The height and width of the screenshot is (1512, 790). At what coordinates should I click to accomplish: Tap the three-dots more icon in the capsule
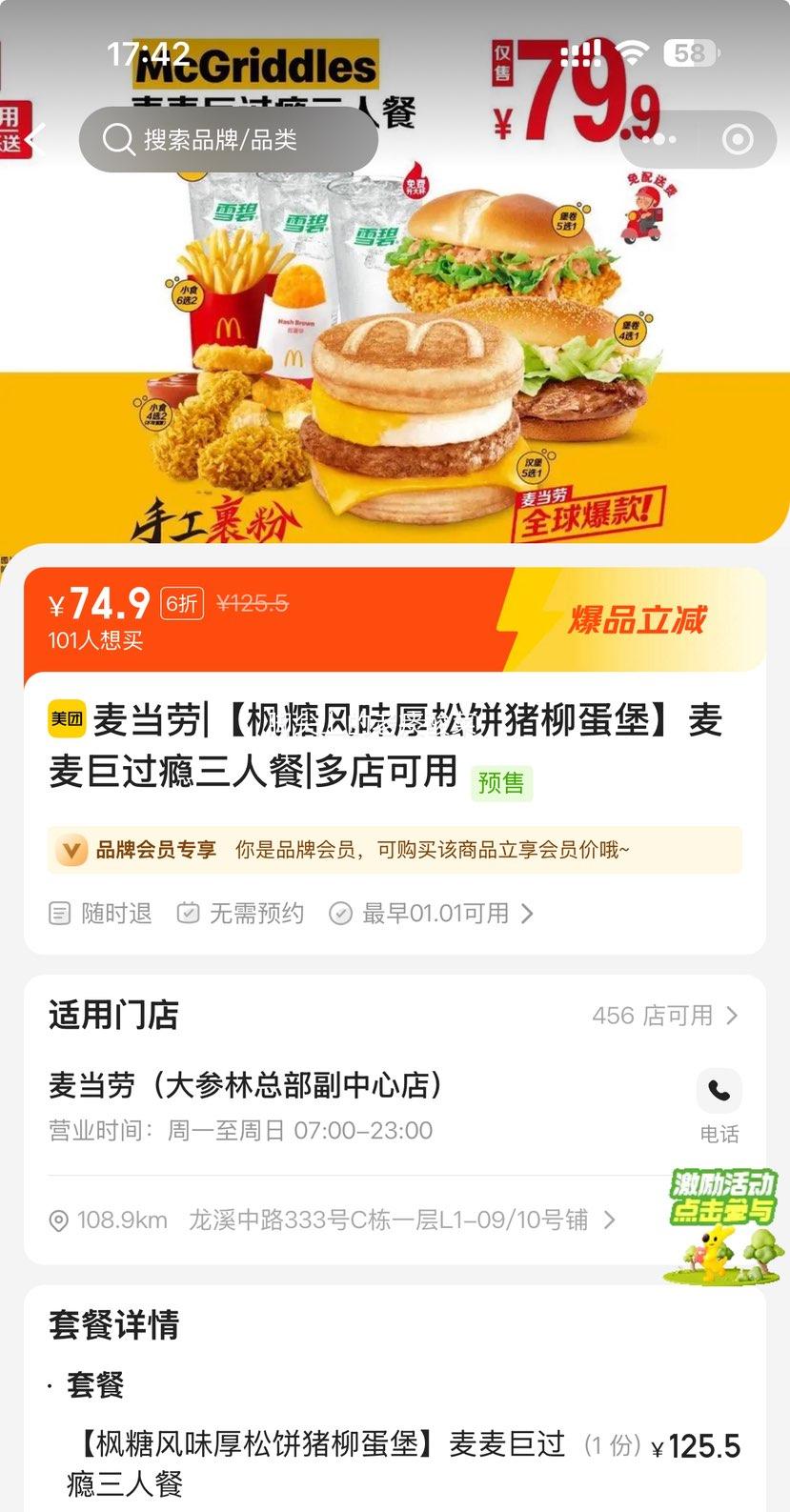pos(659,139)
